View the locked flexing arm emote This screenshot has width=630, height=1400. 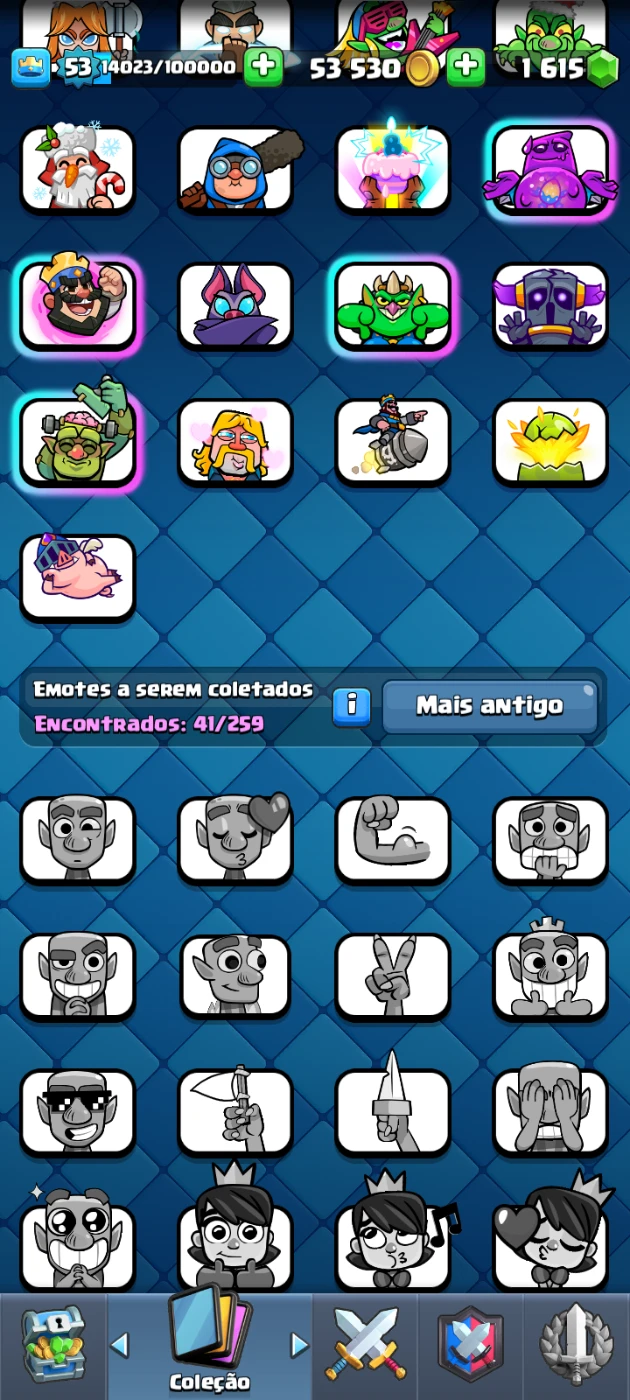[x=392, y=839]
